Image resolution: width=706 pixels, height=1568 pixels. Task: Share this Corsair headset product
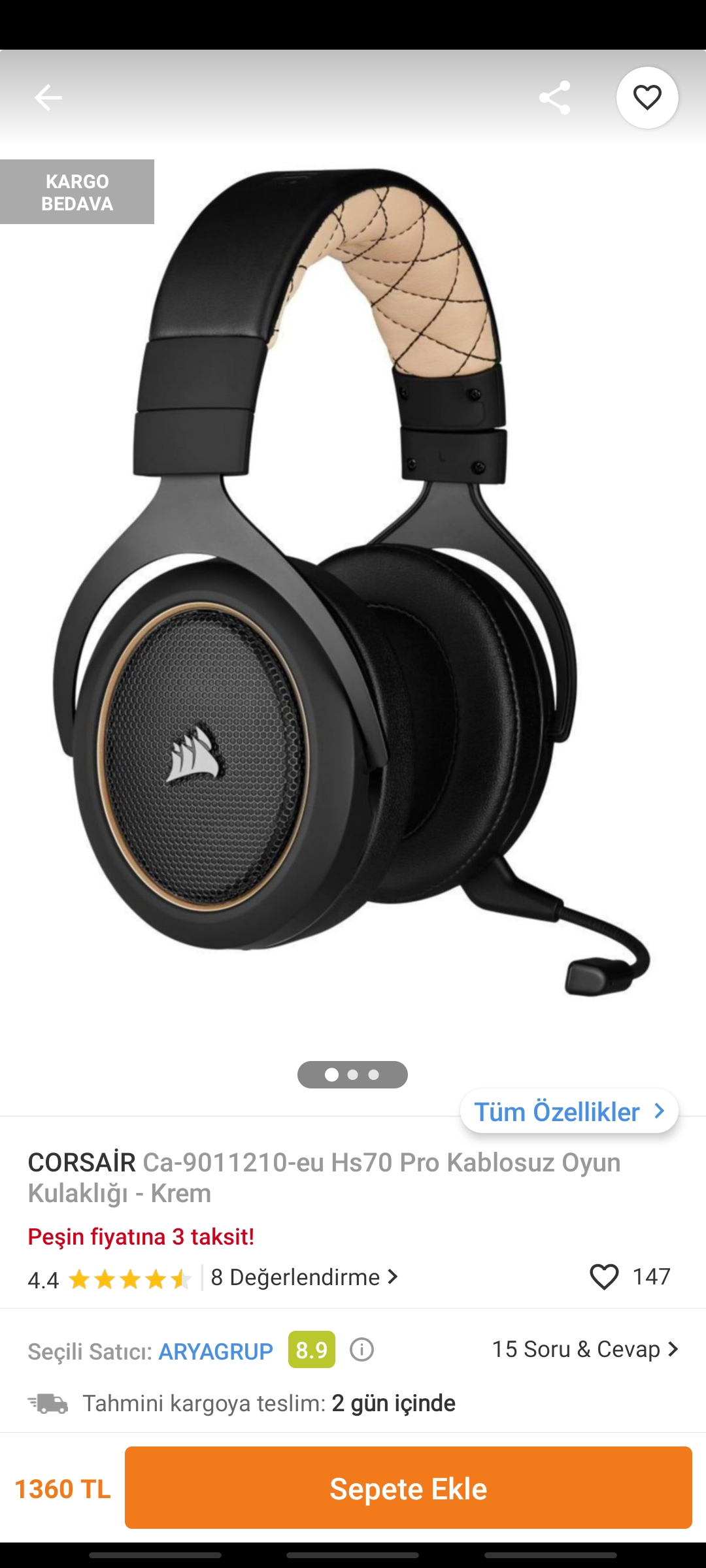coord(554,98)
